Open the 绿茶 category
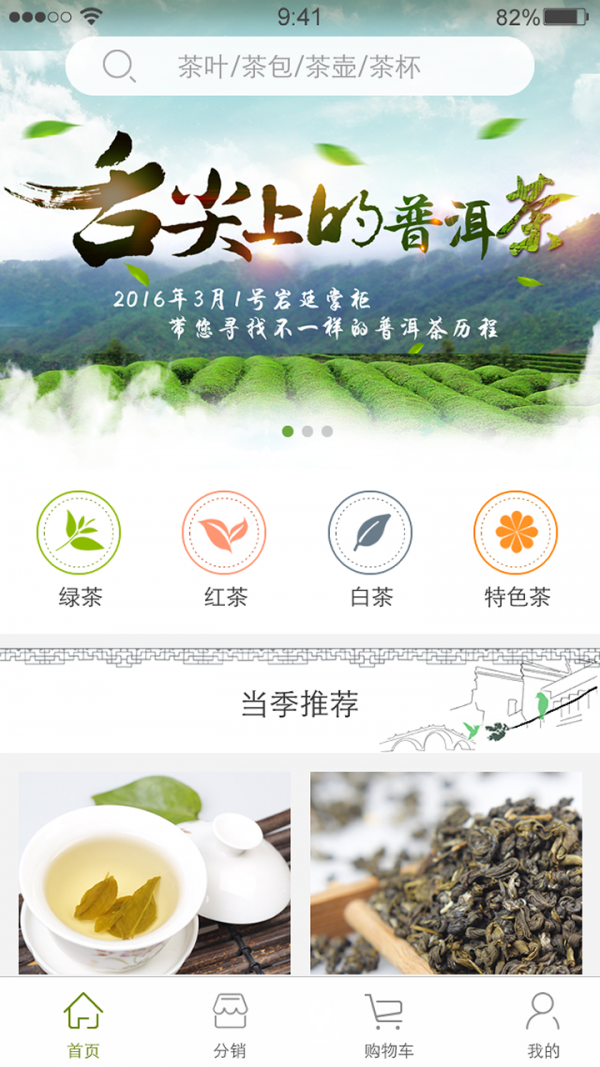This screenshot has height=1067, width=600. point(79,548)
